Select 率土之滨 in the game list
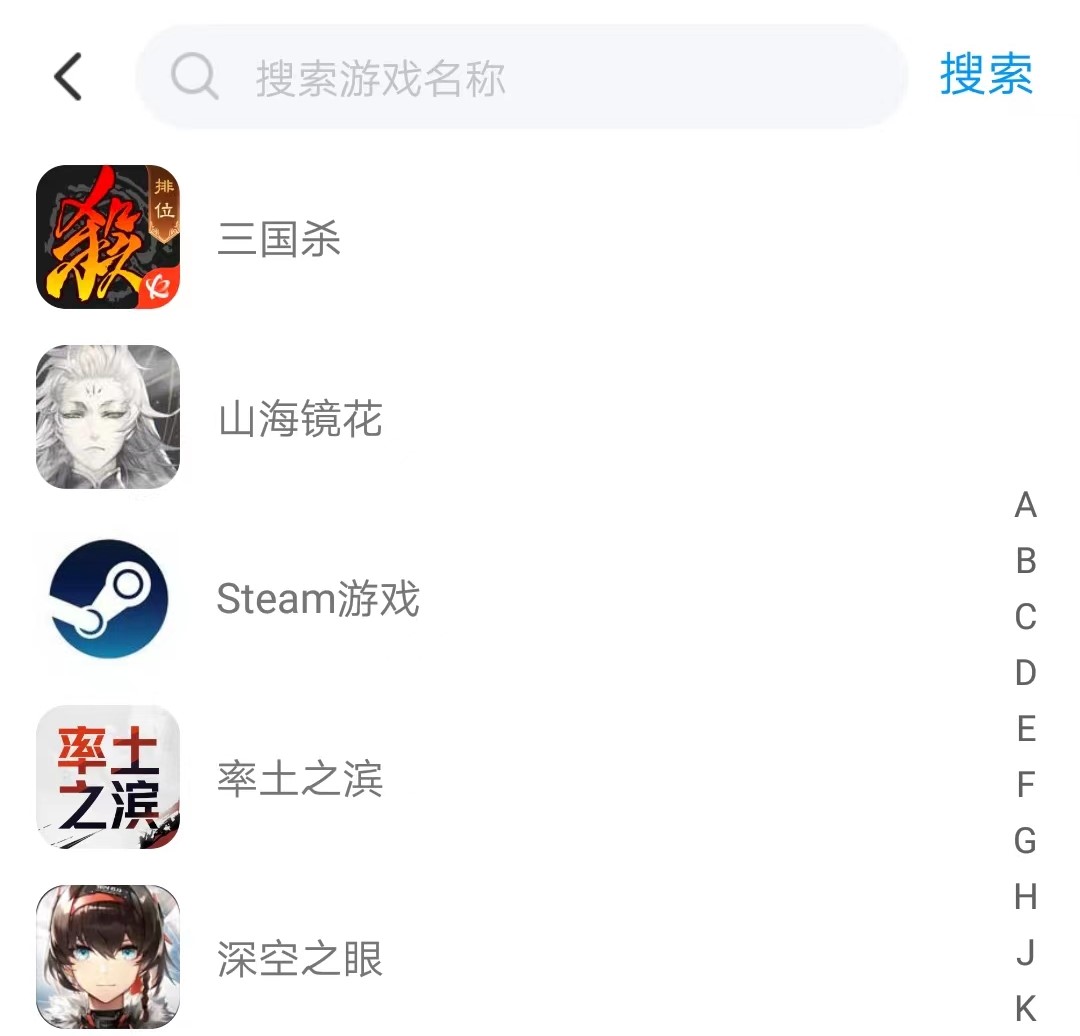This screenshot has width=1080, height=1036. (300, 779)
